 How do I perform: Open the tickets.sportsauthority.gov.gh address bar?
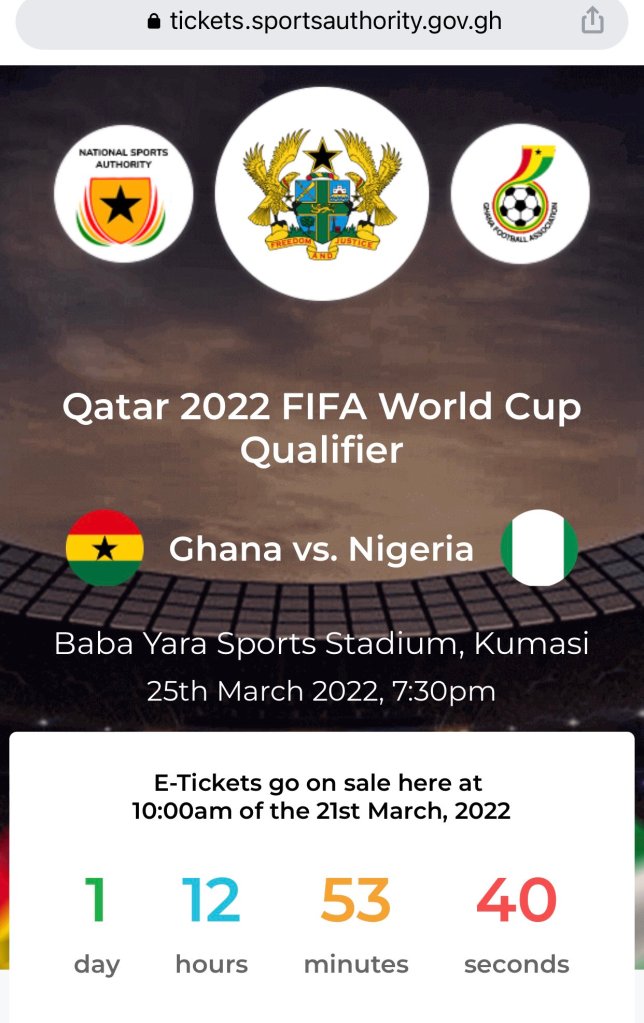coord(324,21)
